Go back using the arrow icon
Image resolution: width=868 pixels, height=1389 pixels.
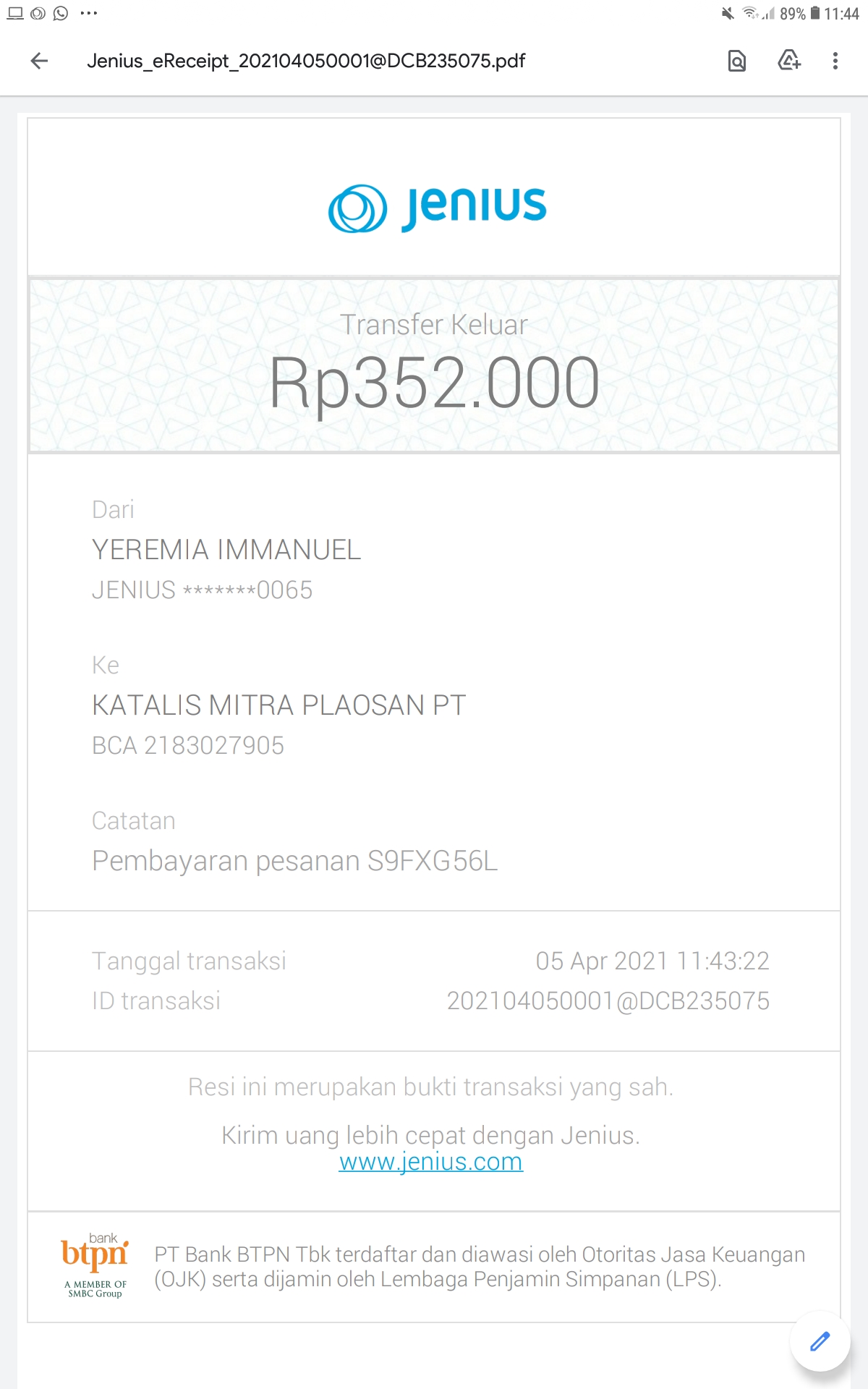39,61
